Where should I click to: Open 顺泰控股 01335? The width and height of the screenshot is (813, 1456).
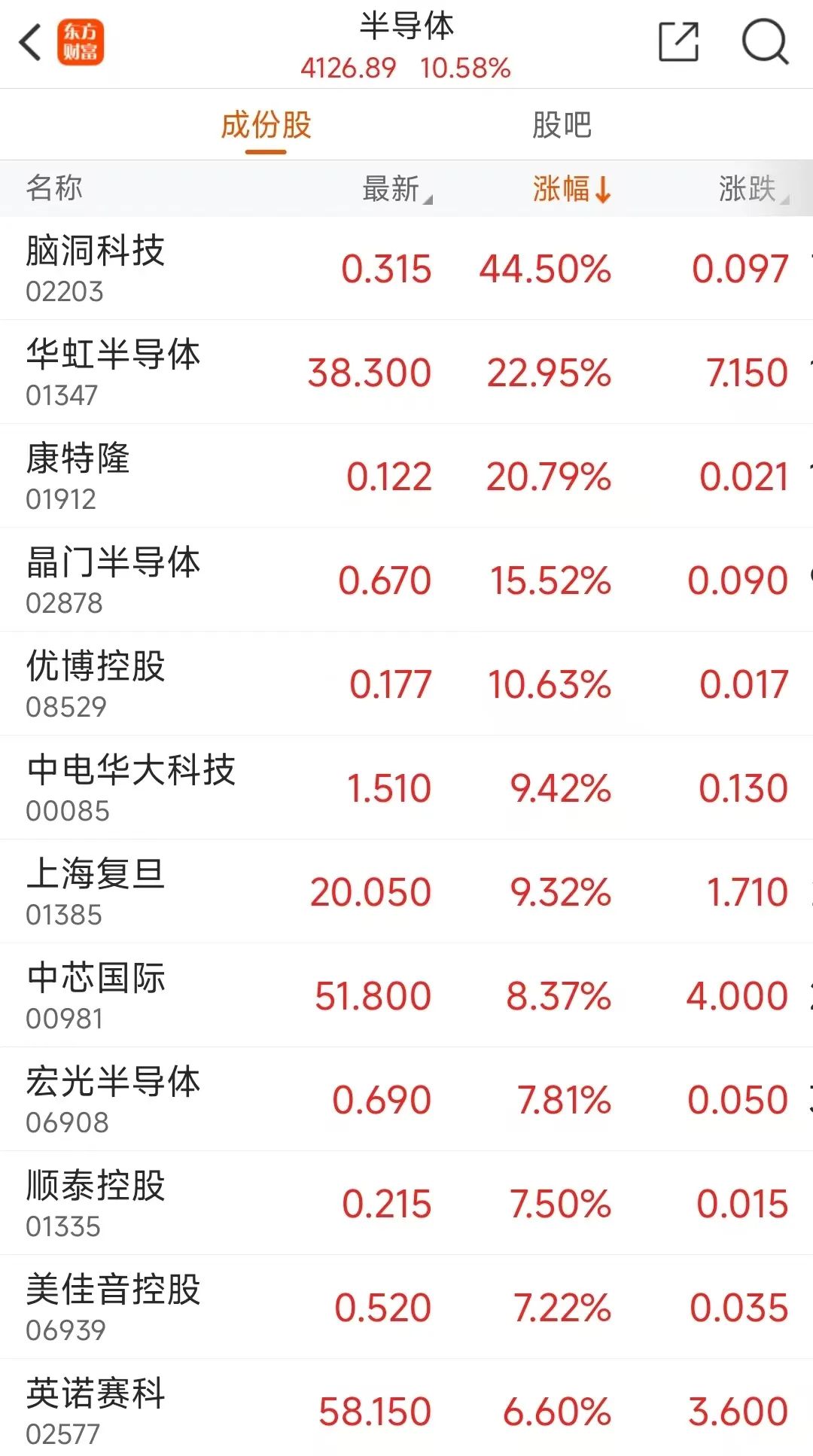point(406,1203)
